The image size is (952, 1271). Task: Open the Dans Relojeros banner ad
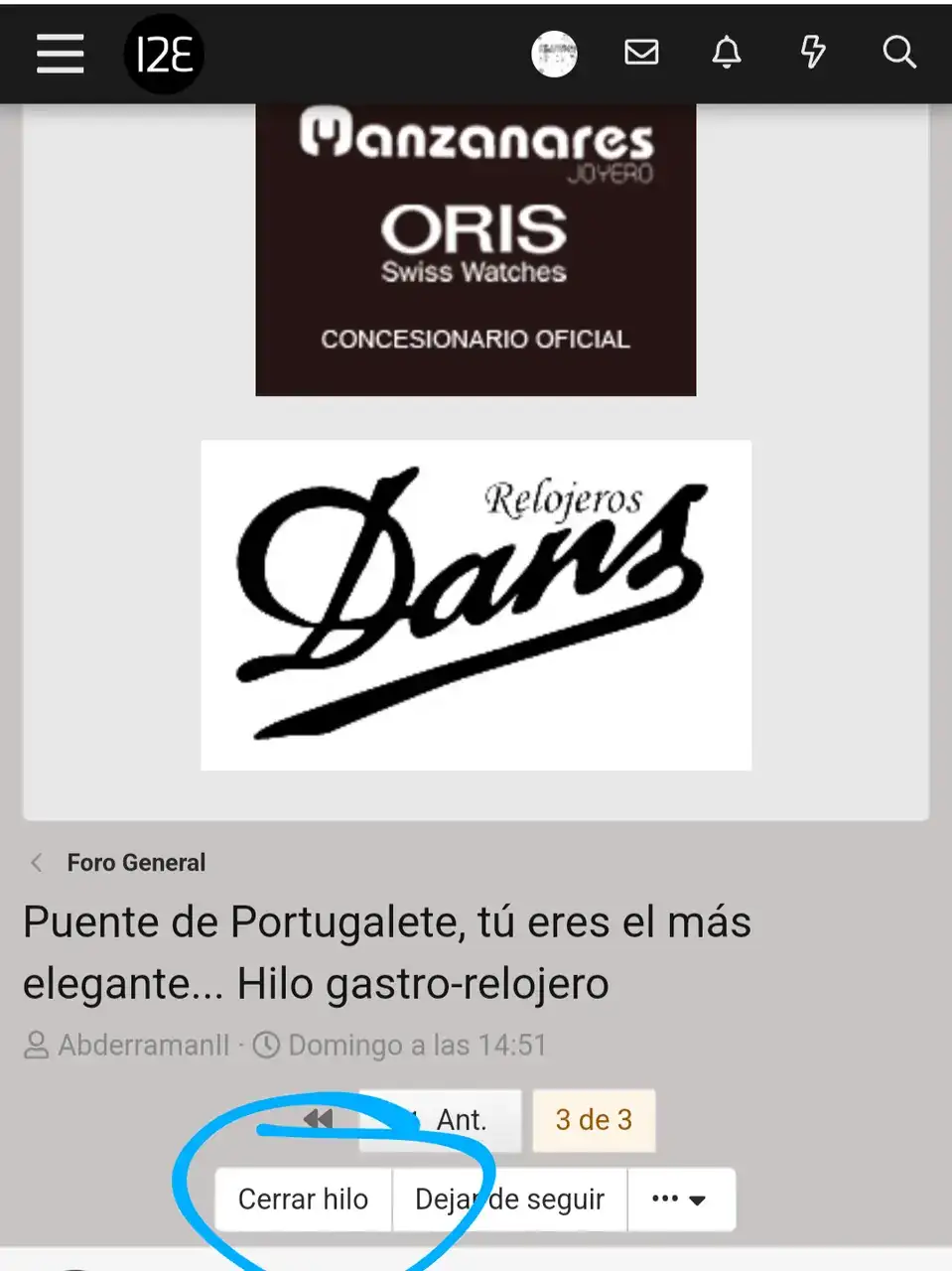click(x=476, y=605)
